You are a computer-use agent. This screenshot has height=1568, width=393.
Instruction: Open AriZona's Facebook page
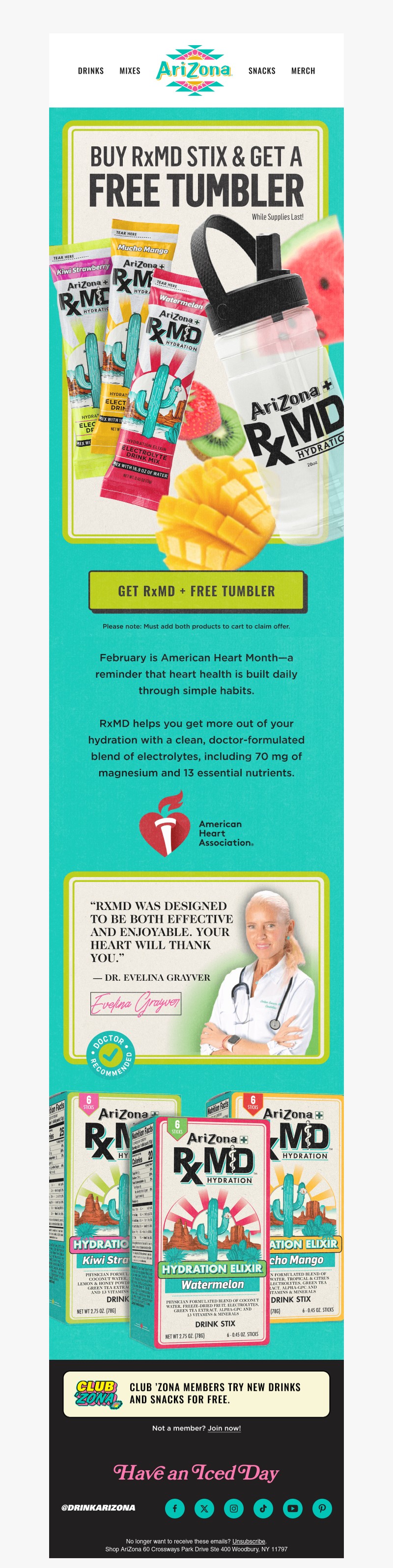click(x=175, y=1508)
